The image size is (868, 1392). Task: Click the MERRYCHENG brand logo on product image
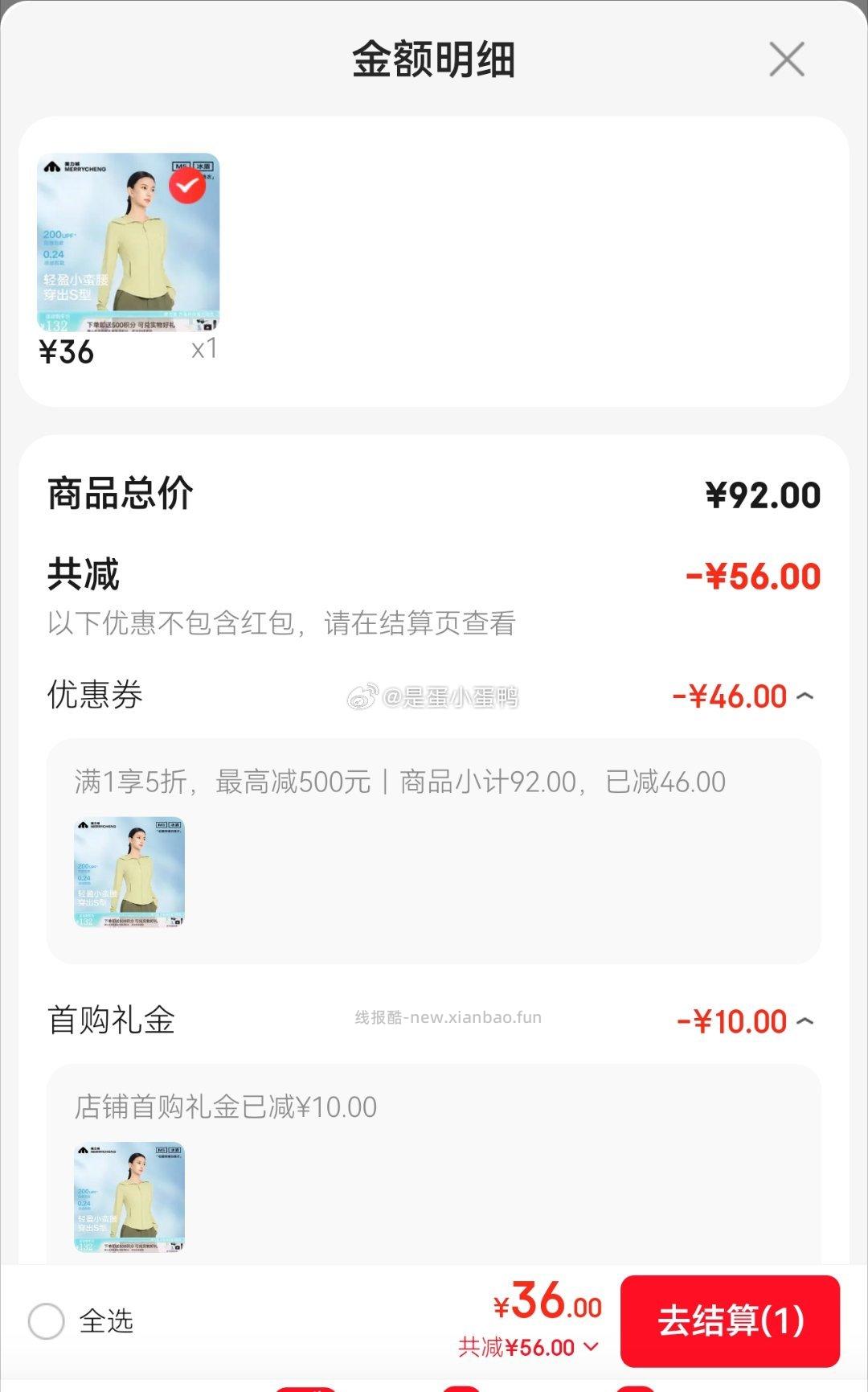(x=76, y=167)
